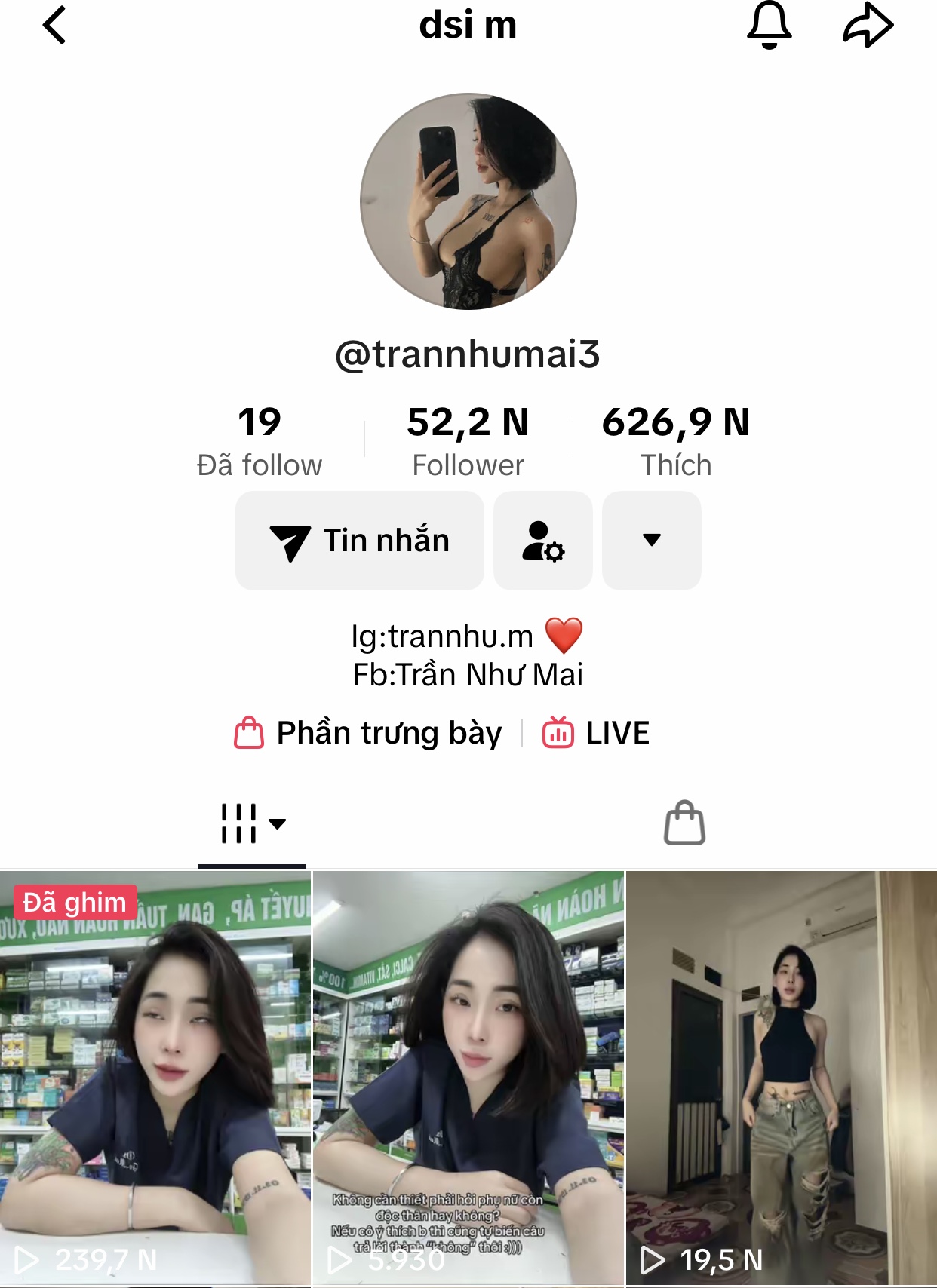Play the video with 5.930 views

pos(468,1078)
